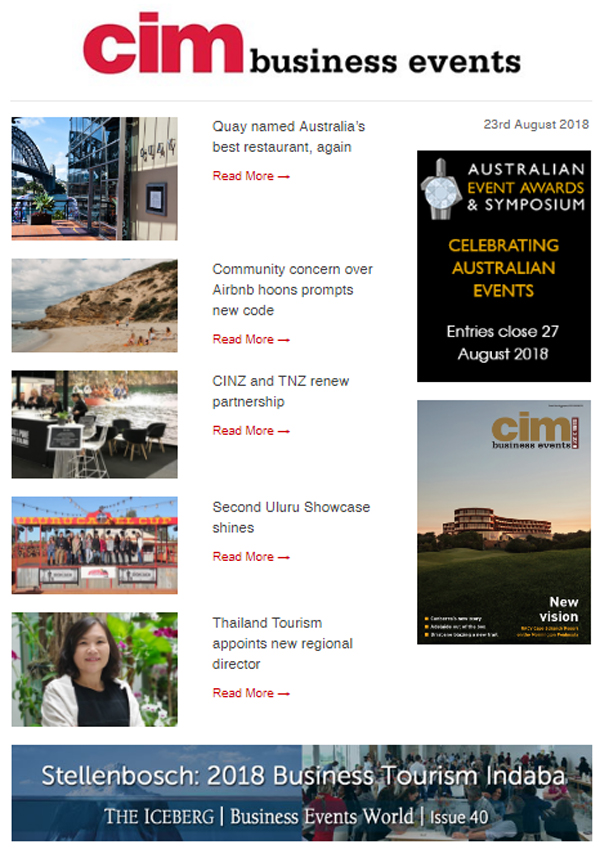Open the beach photo for Airbnb story
Viewport: 600px width, 849px height.
pos(95,305)
